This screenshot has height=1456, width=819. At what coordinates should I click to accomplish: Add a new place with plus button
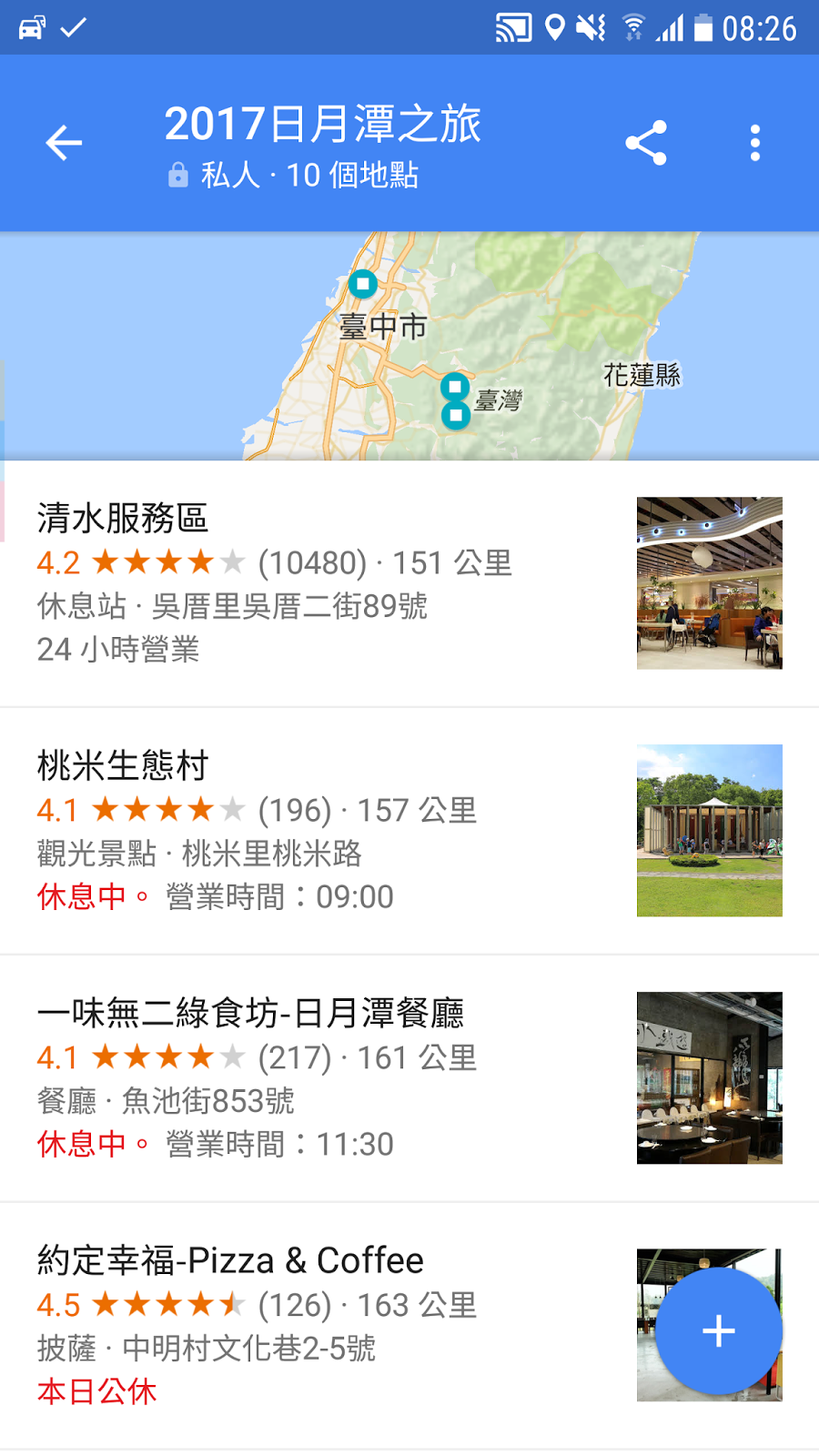point(719,1330)
